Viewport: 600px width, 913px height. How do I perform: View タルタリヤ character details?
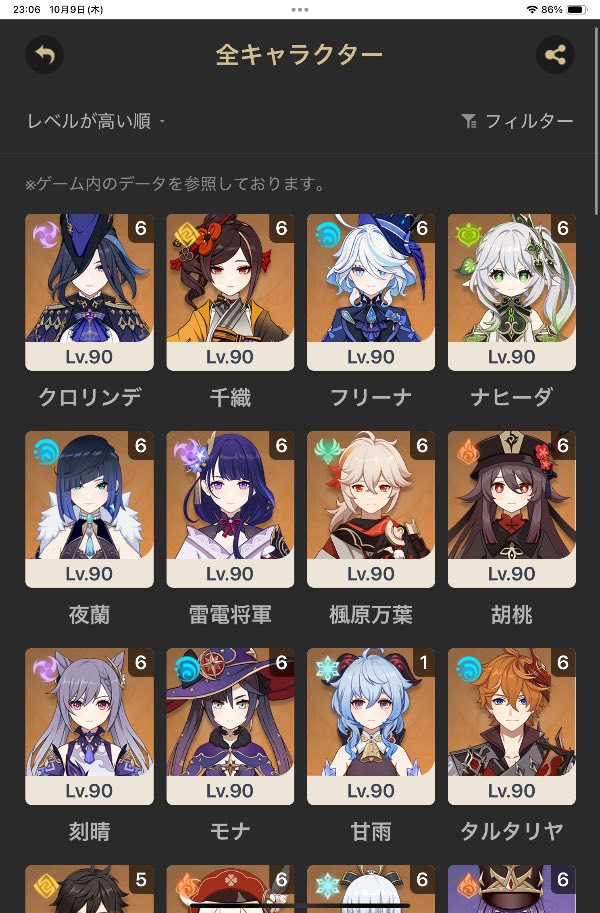point(511,726)
